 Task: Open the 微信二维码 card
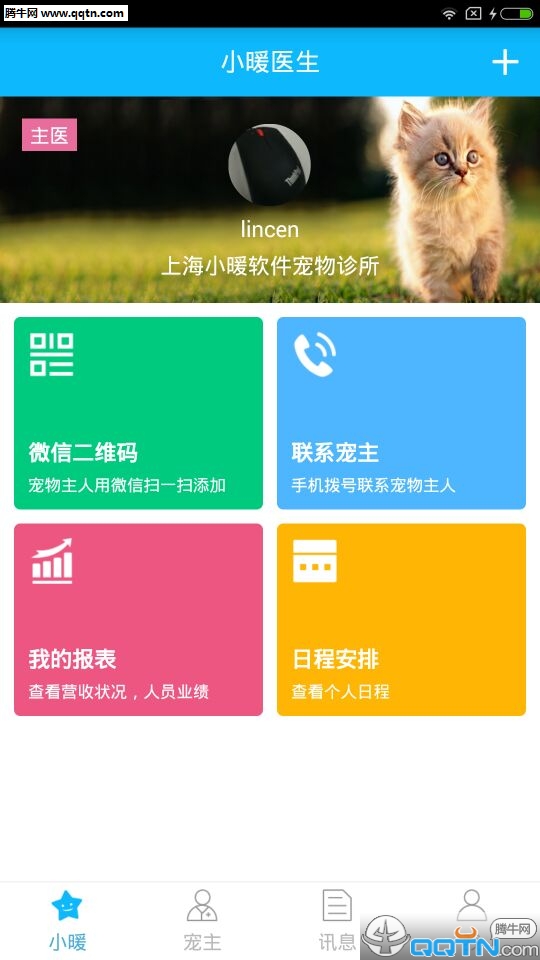click(x=138, y=413)
